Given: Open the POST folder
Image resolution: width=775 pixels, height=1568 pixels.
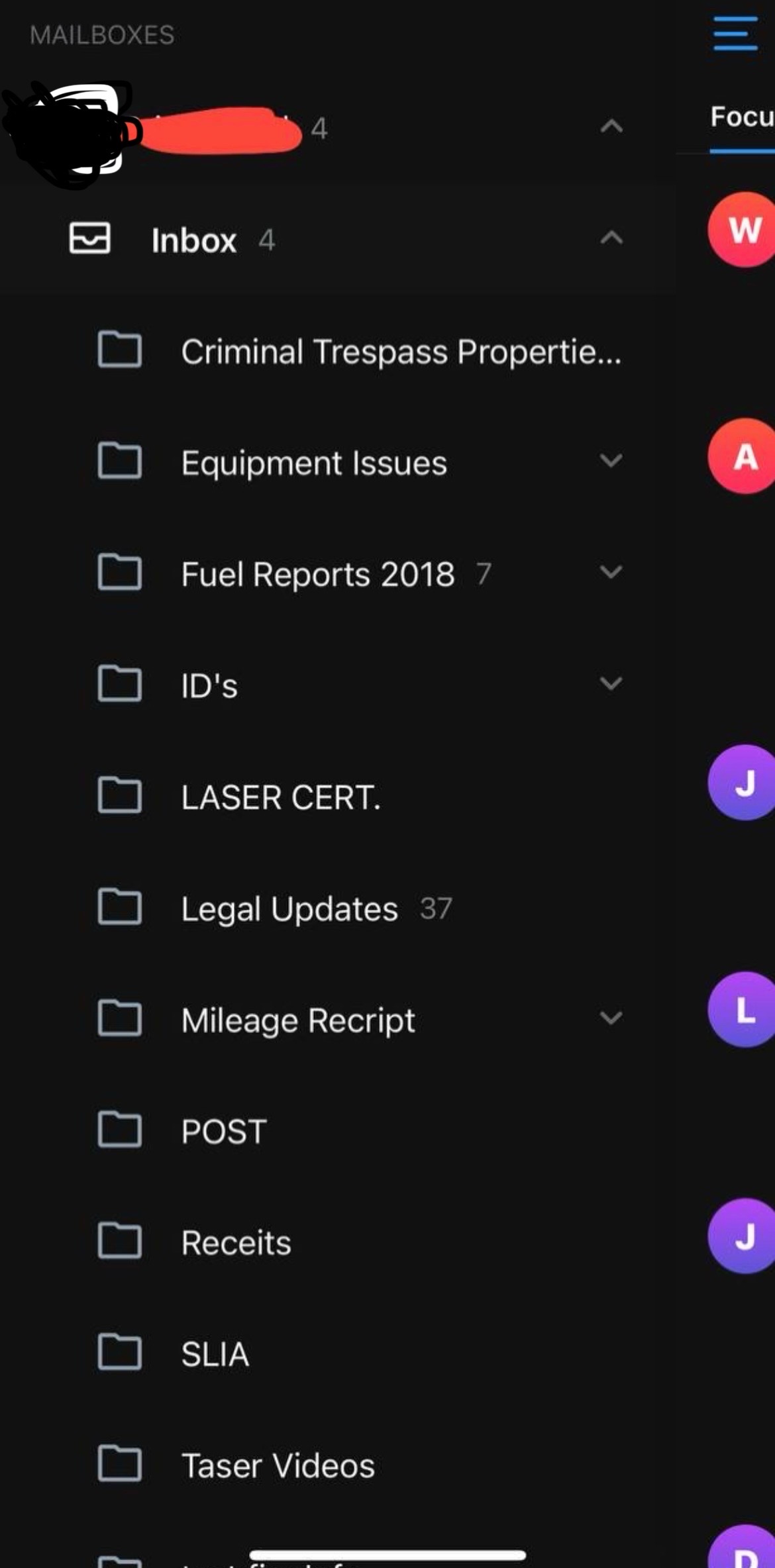Looking at the screenshot, I should (224, 1132).
